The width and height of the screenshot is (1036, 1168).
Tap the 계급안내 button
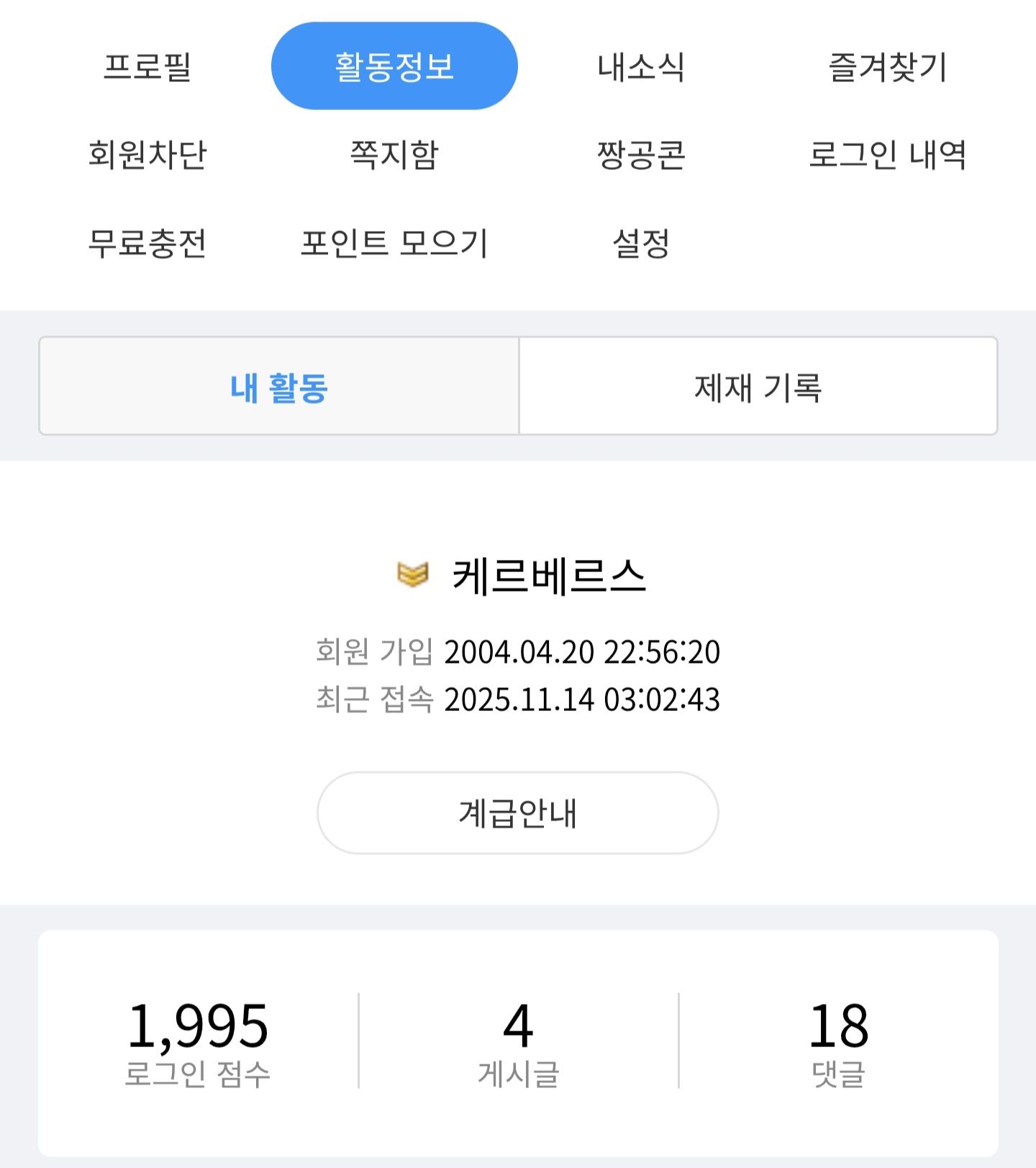pos(518,813)
